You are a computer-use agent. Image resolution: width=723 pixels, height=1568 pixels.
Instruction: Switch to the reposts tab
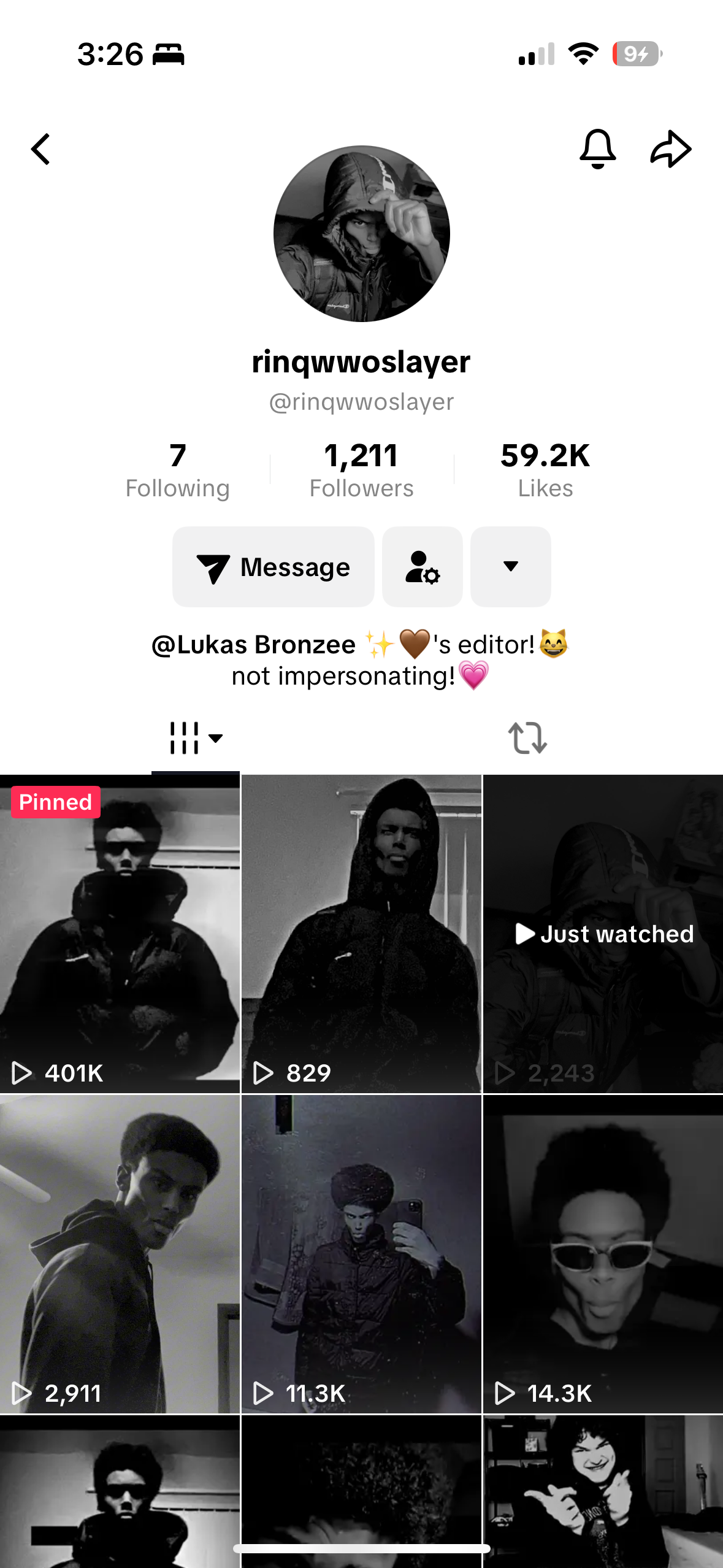(527, 737)
